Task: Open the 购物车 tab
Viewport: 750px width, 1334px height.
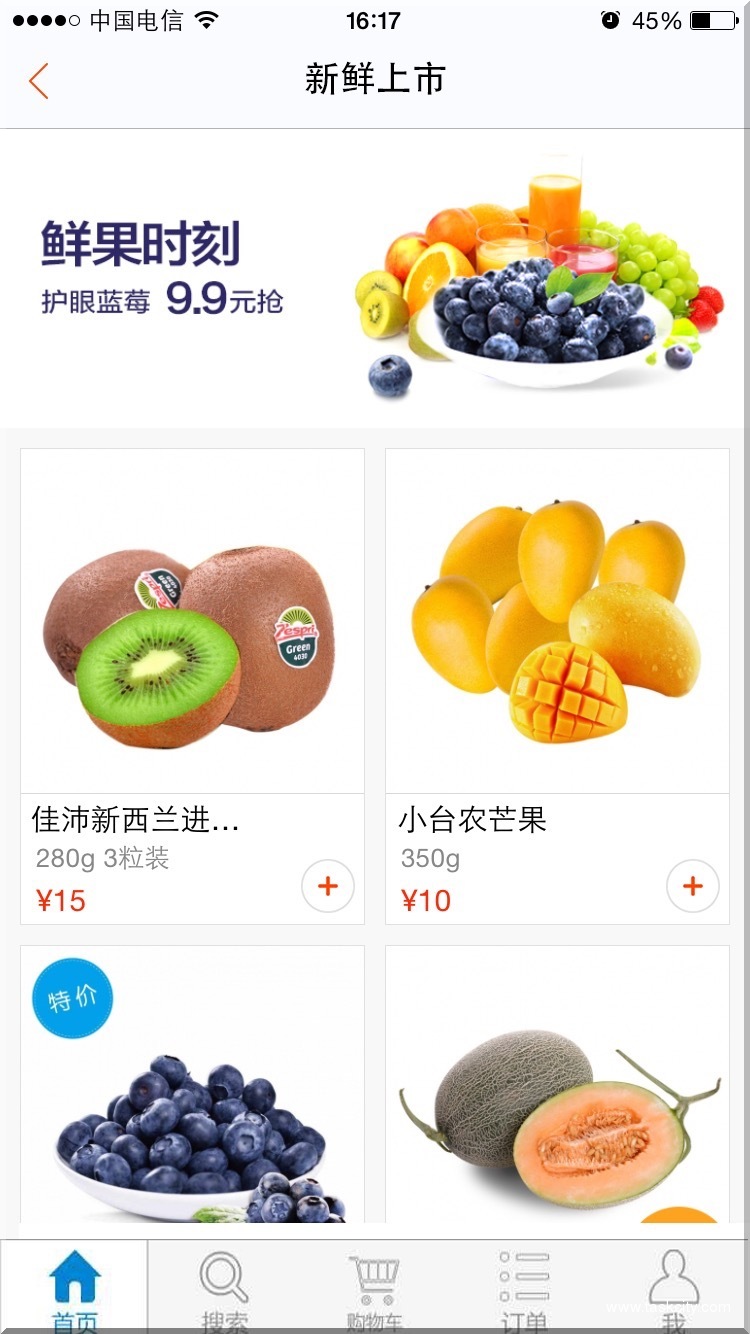Action: pyautogui.click(x=374, y=1290)
